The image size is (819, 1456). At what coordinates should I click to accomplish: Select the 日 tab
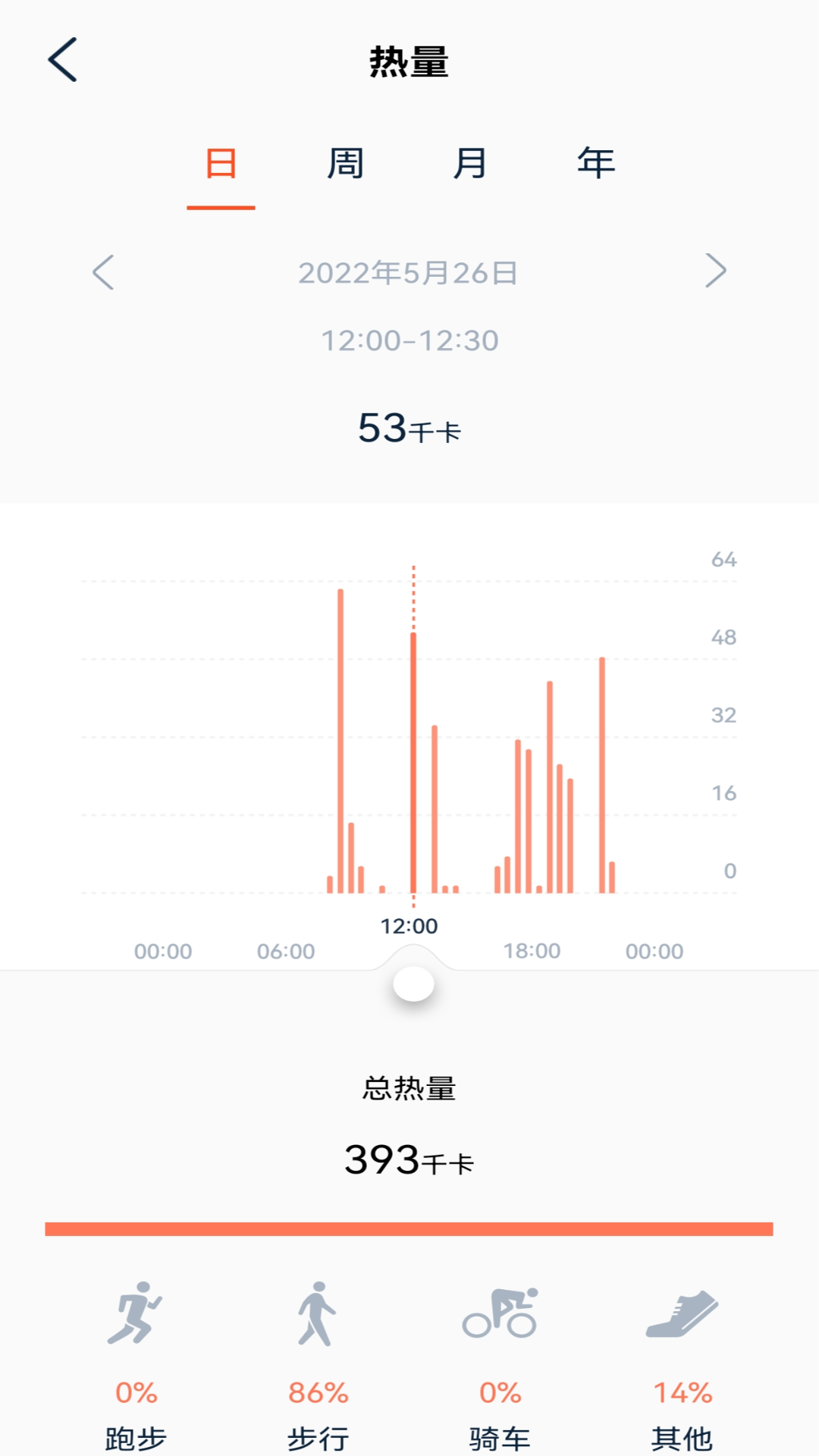(x=221, y=164)
